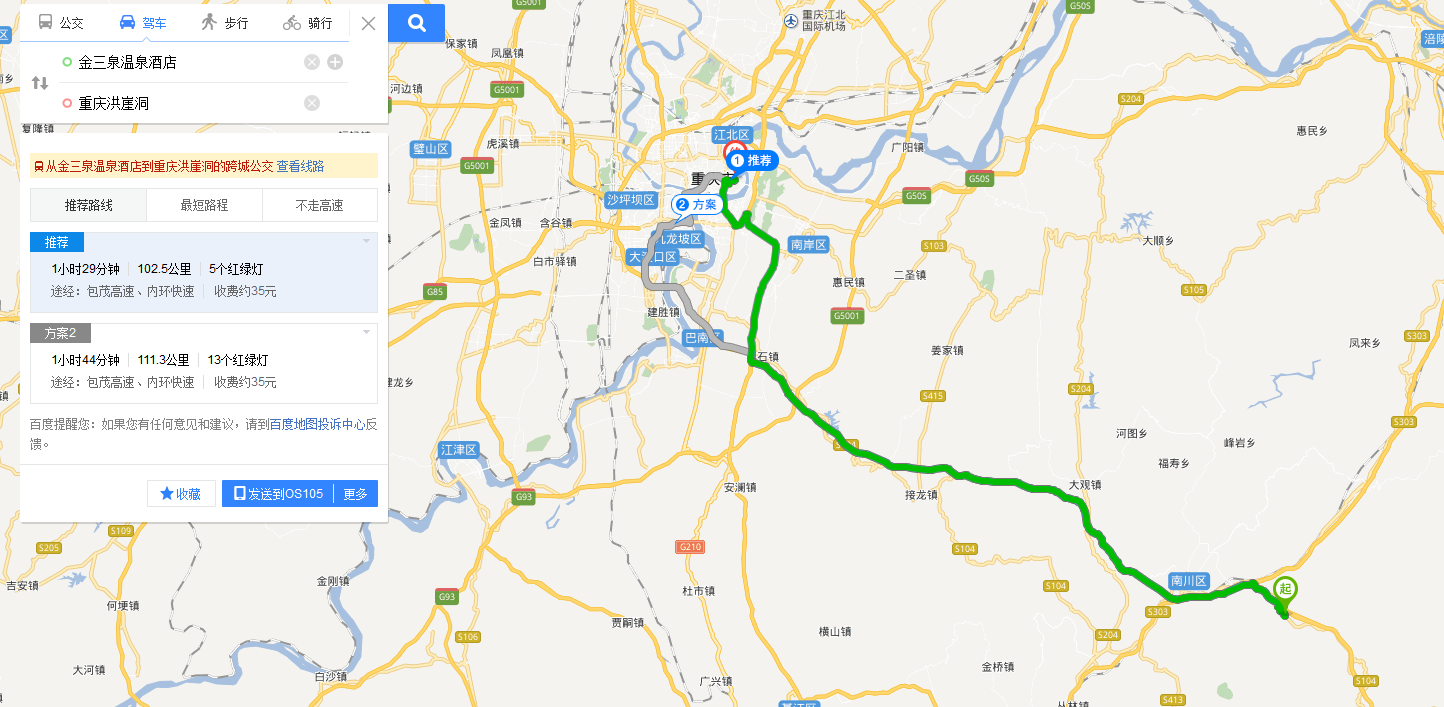
Task: Swap the start and destination
Action: (x=40, y=83)
